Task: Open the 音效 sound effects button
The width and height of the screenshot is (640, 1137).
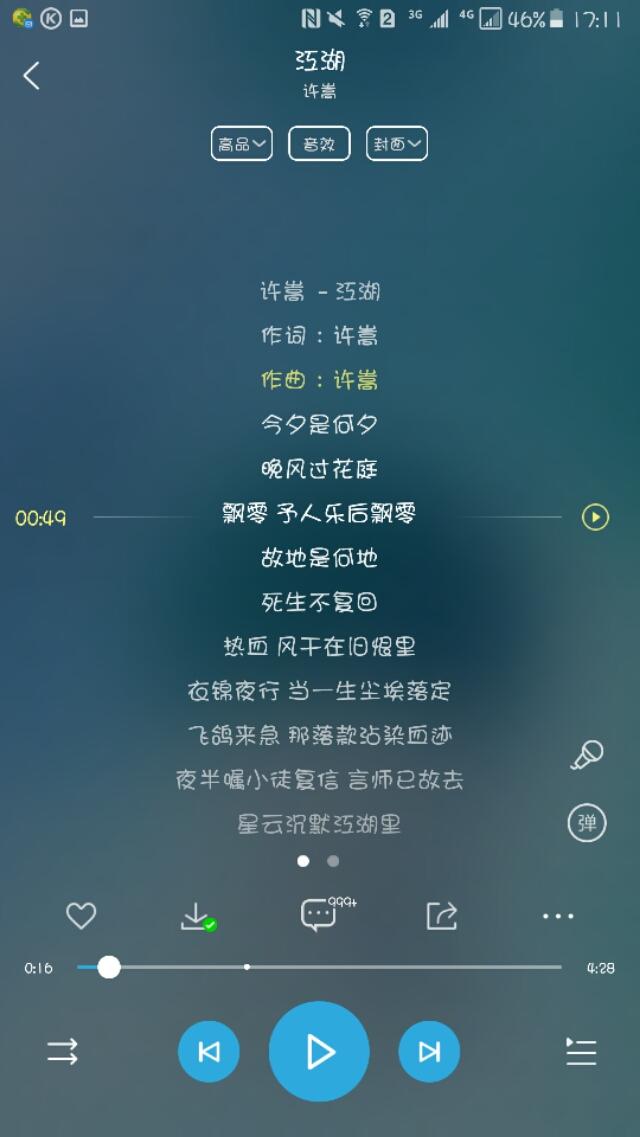Action: coord(319,144)
